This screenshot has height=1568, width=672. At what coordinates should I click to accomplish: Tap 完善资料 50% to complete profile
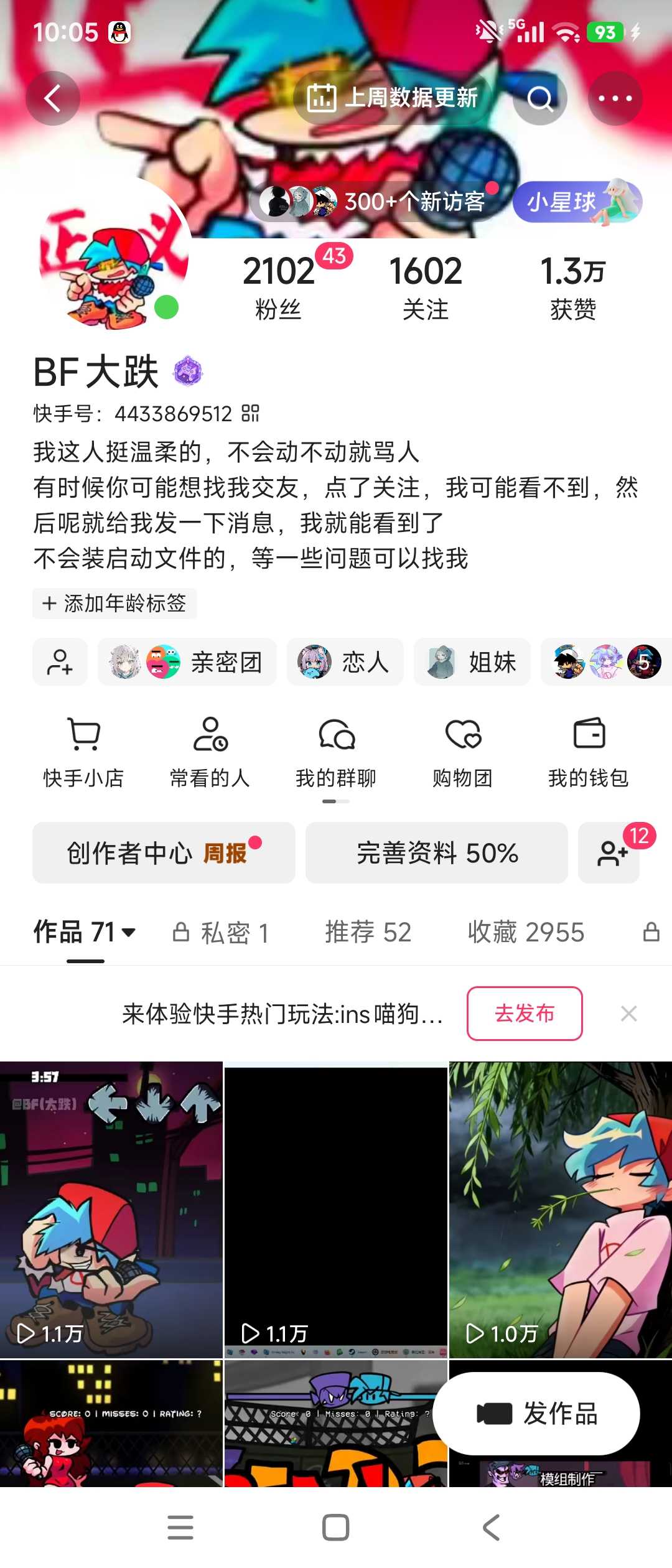click(437, 852)
